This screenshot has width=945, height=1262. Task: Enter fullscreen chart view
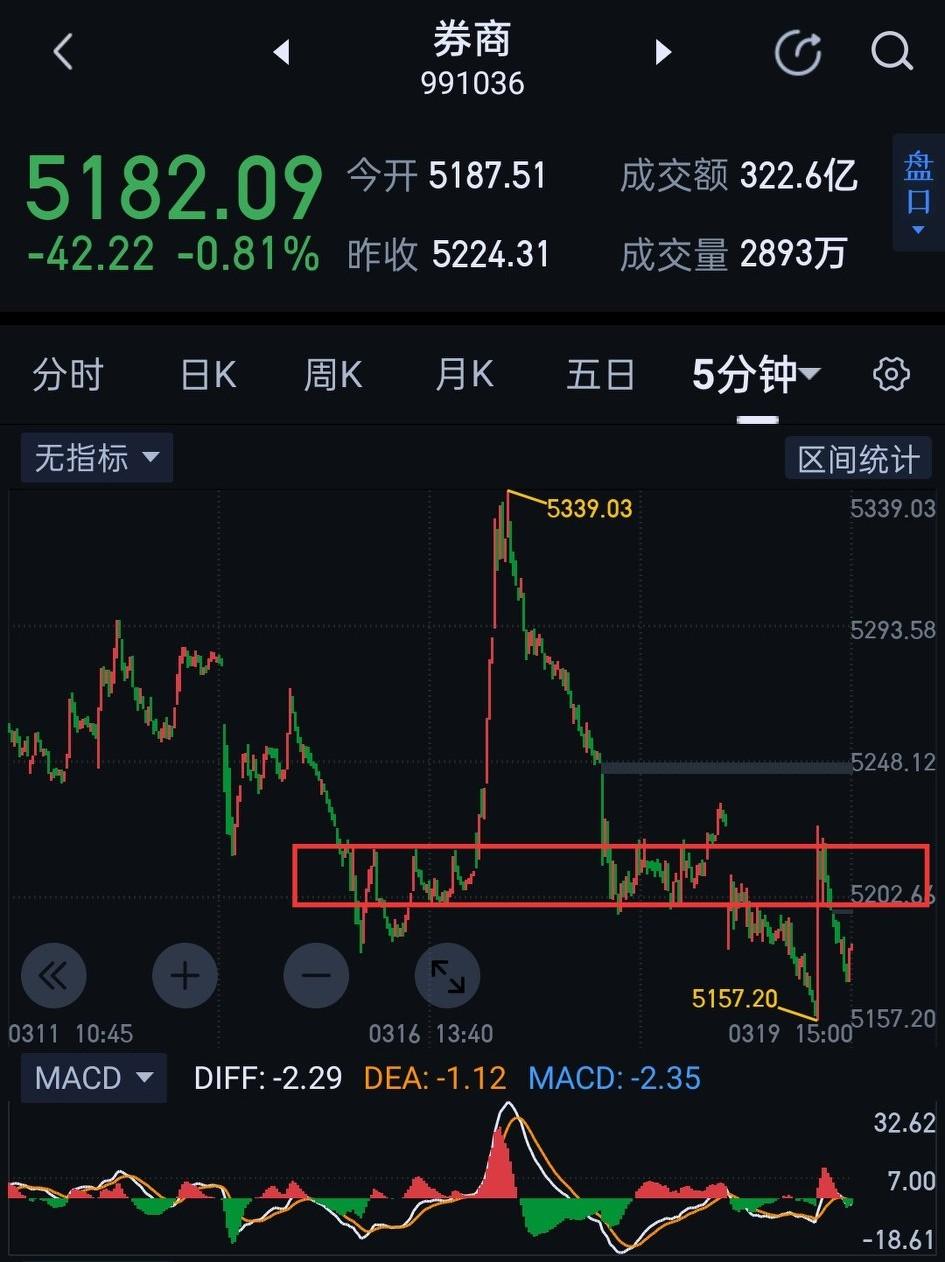[x=447, y=975]
